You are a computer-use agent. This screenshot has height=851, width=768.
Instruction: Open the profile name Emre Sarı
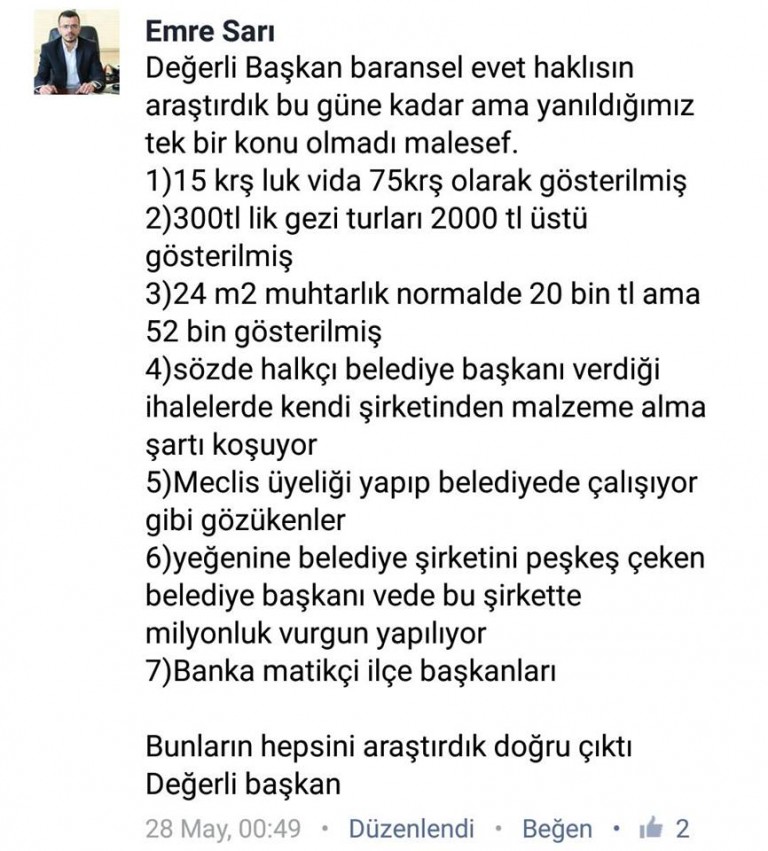pyautogui.click(x=209, y=31)
